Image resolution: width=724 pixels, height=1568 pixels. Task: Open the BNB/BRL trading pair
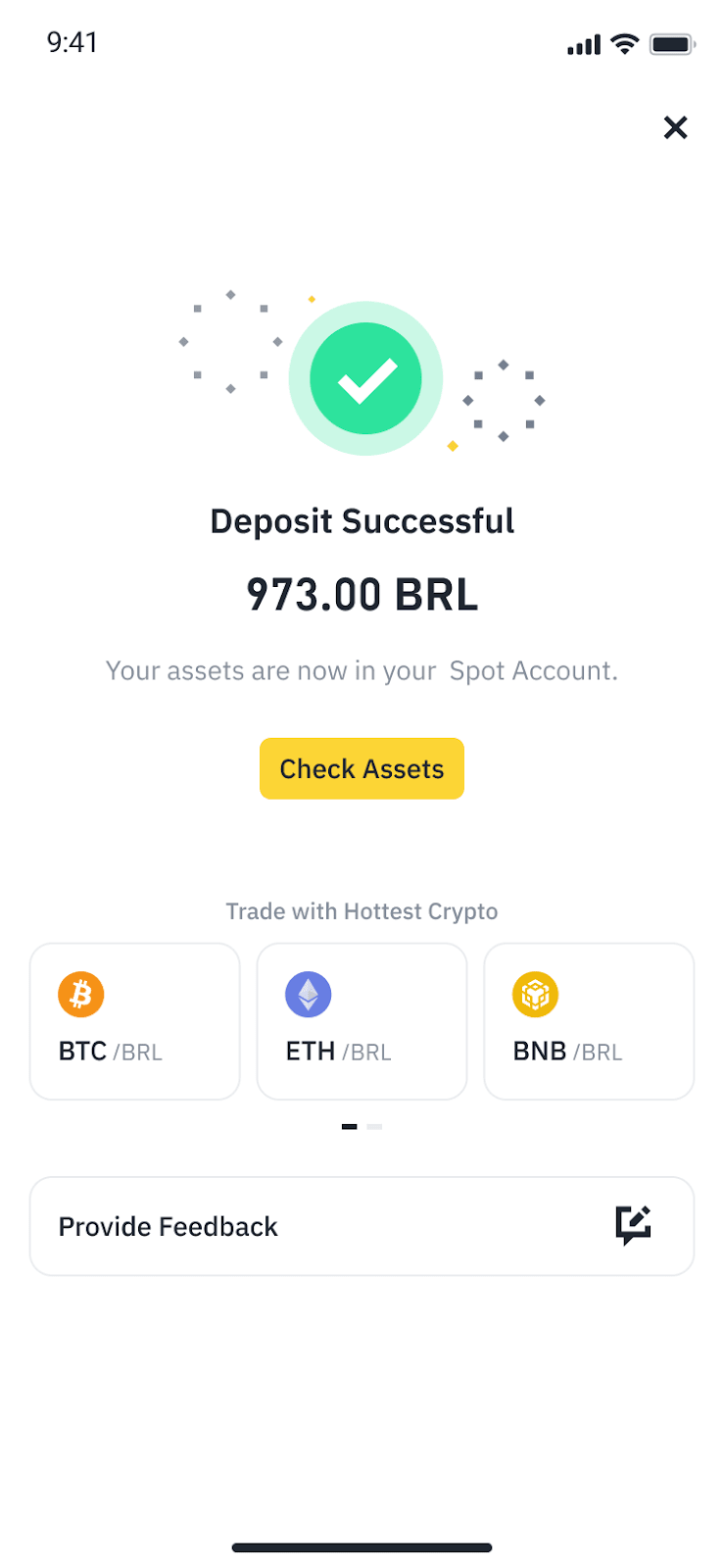click(x=589, y=1021)
